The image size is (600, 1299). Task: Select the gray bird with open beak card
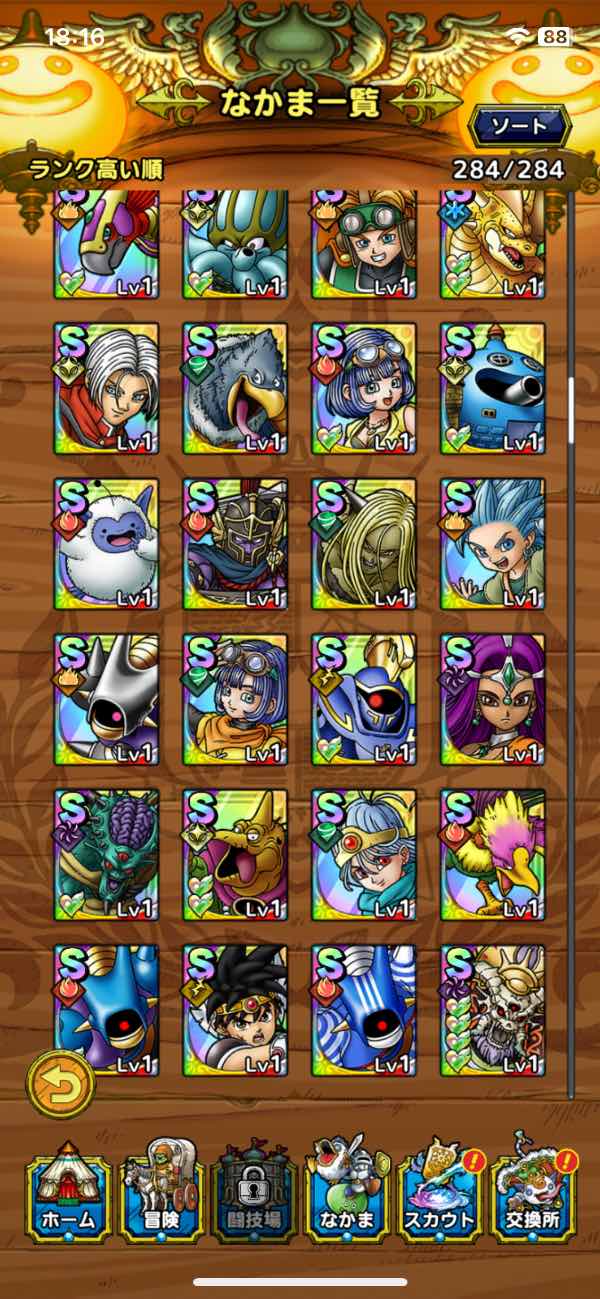[x=236, y=388]
